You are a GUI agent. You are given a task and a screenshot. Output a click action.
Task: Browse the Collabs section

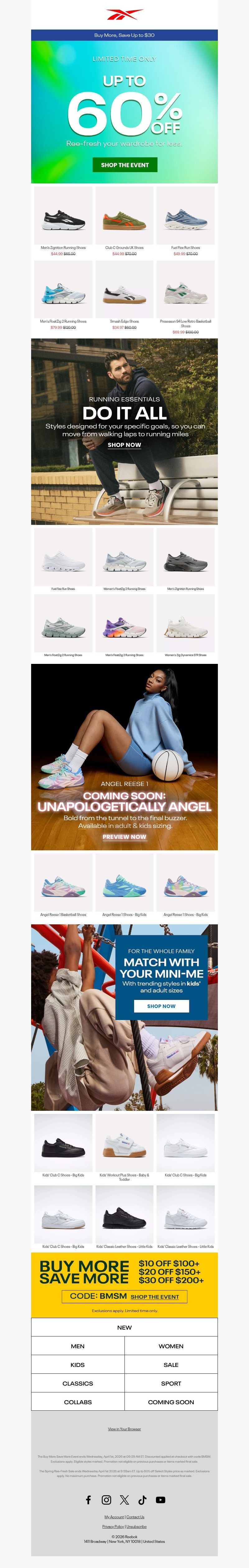(x=78, y=1402)
